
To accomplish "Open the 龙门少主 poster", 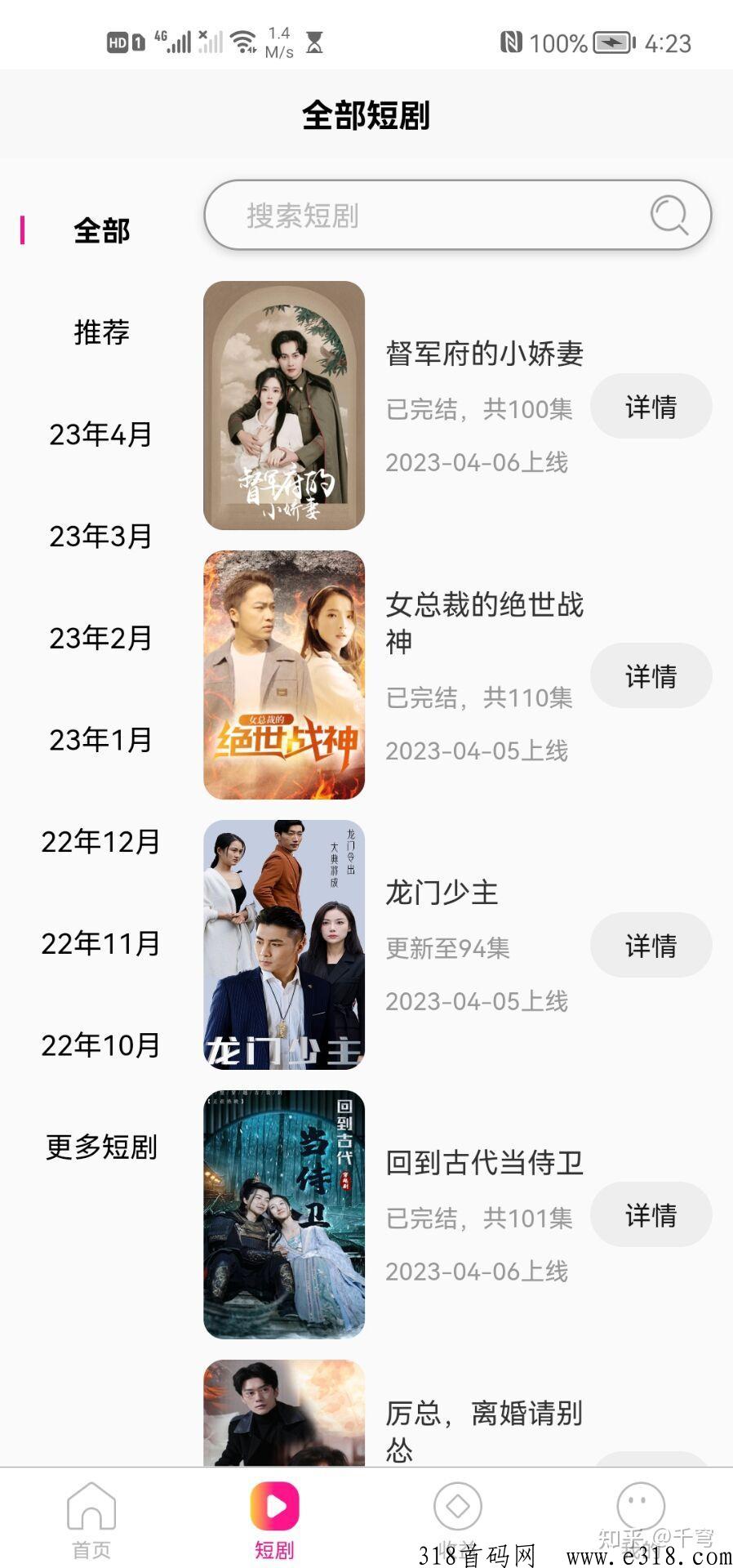I will coord(284,945).
